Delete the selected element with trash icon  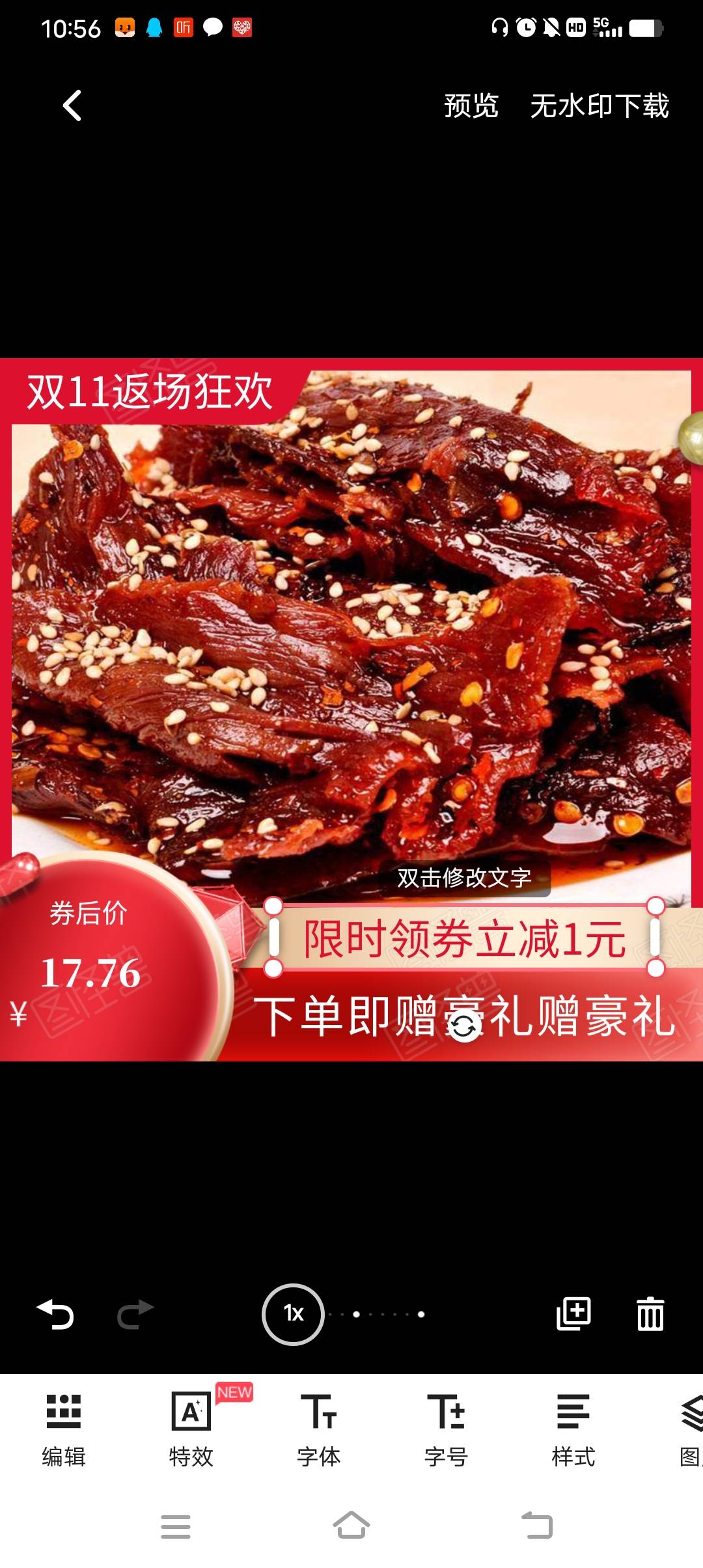(650, 1313)
